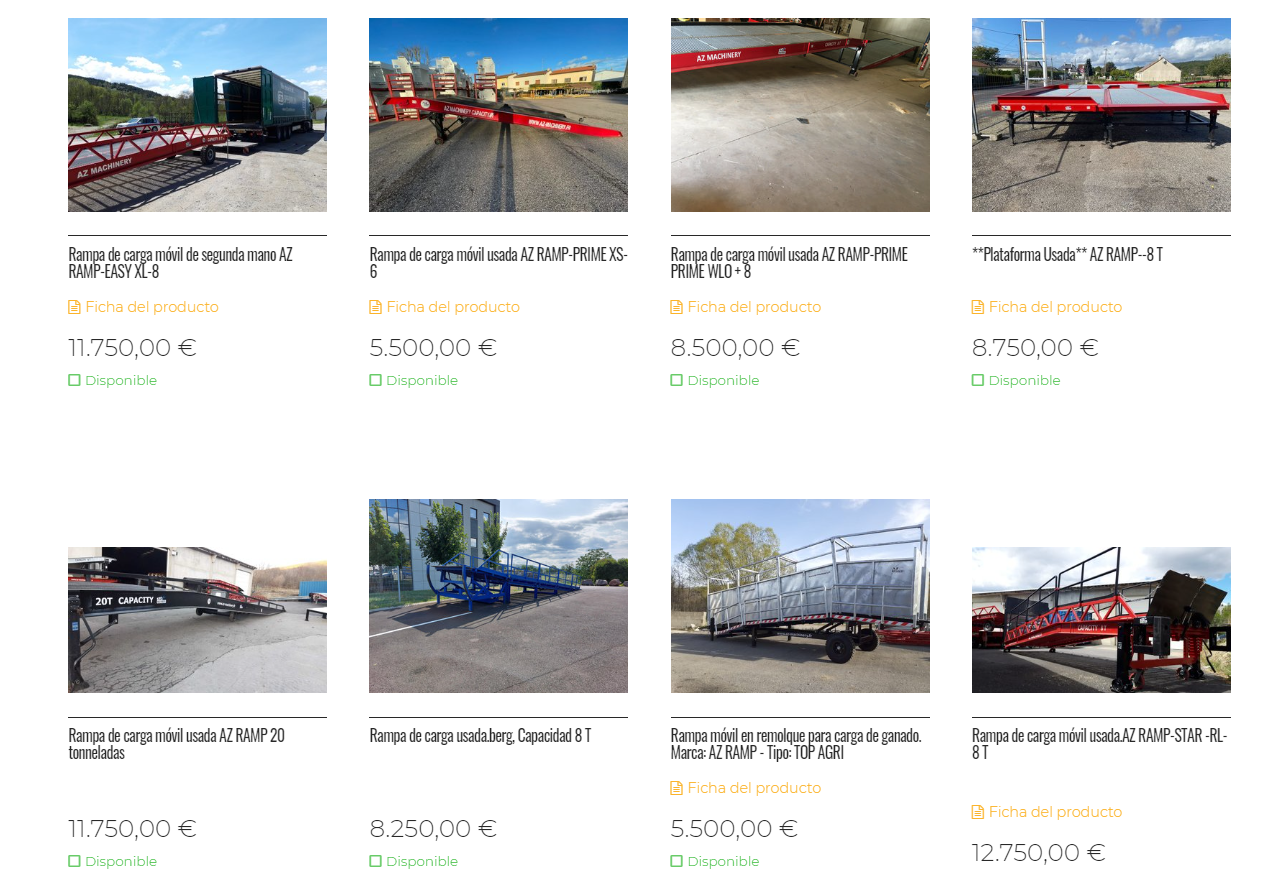Open the AZ RAMP-EASY XL-8 product image
1266x874 pixels.
pyautogui.click(x=197, y=115)
